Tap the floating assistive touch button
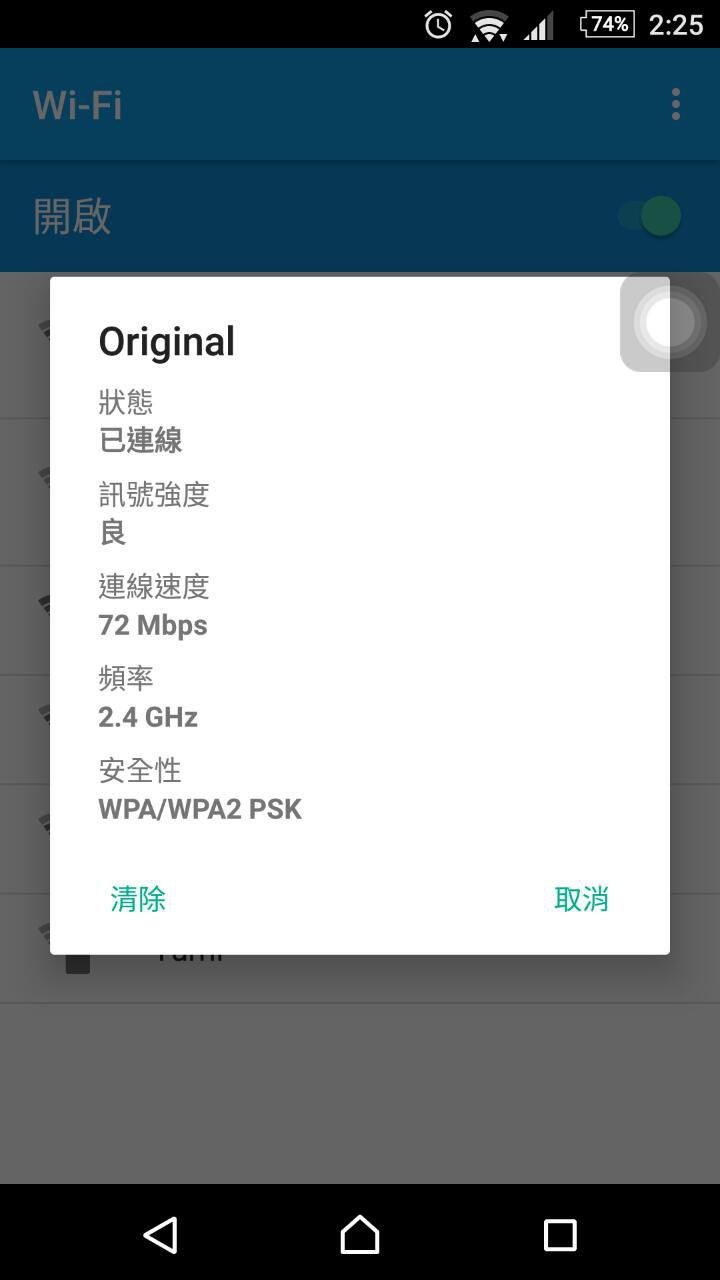 pos(669,322)
